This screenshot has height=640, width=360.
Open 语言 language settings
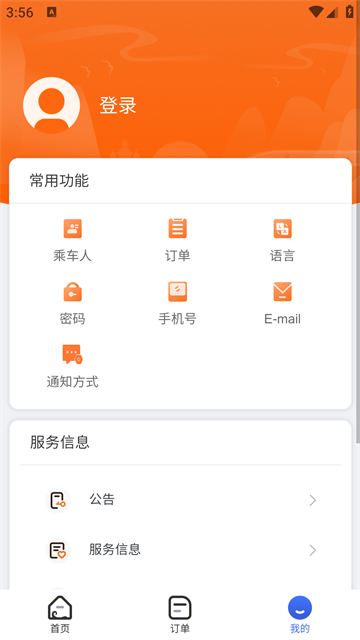pyautogui.click(x=282, y=240)
